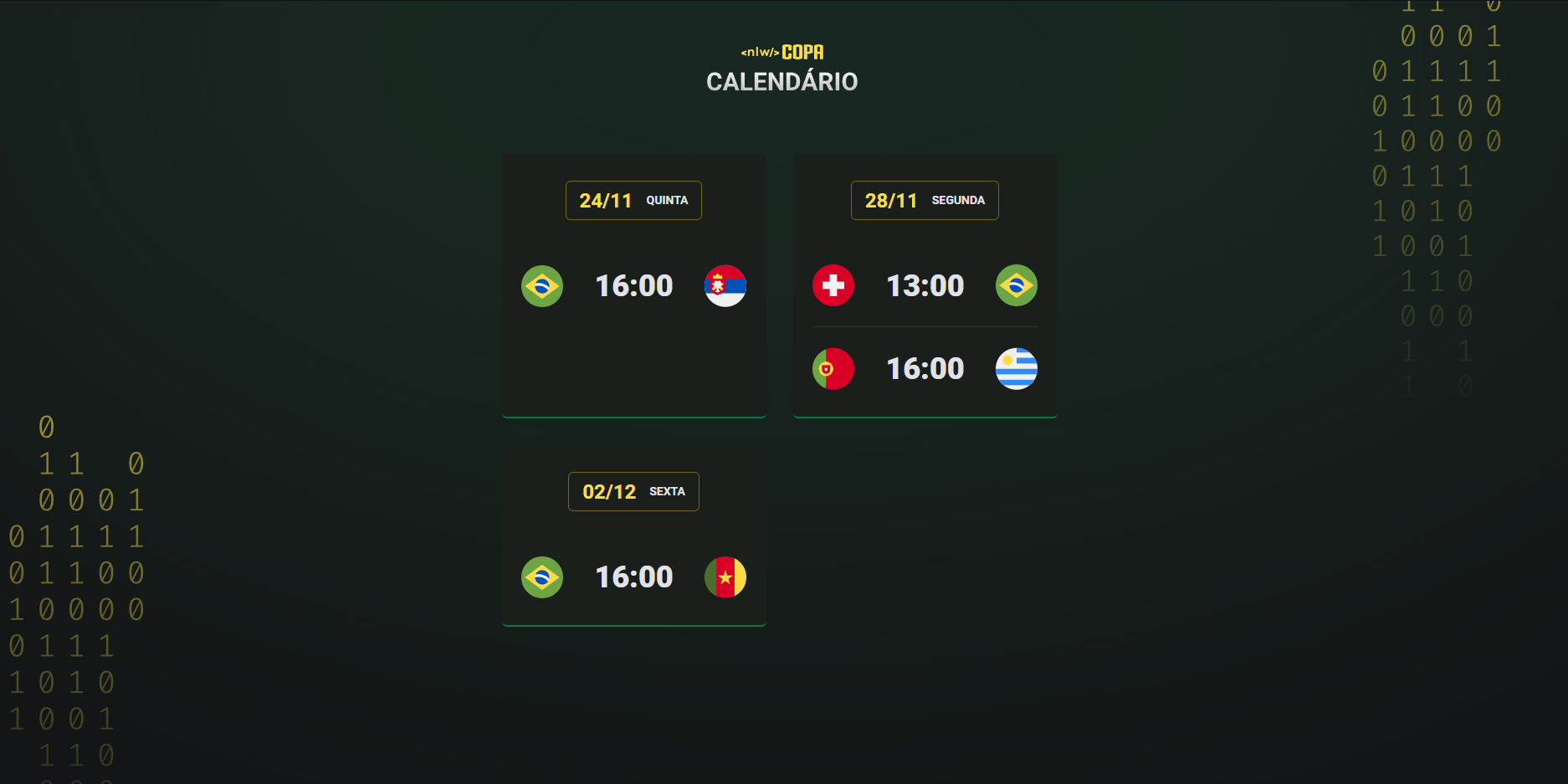This screenshot has height=784, width=1568.
Task: Open the 28/11 Segunda match card
Action: click(x=925, y=285)
